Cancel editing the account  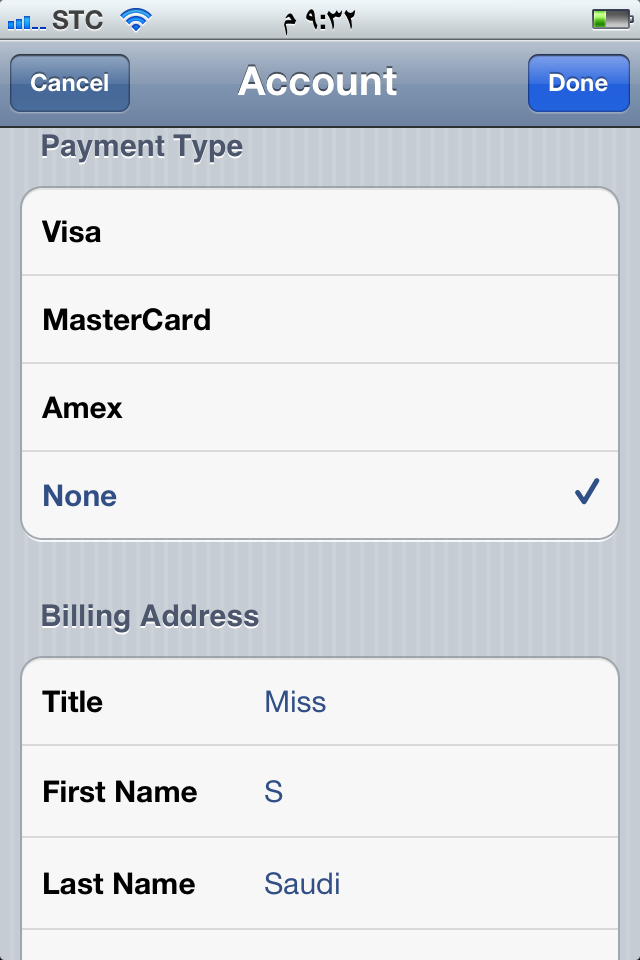[x=70, y=83]
